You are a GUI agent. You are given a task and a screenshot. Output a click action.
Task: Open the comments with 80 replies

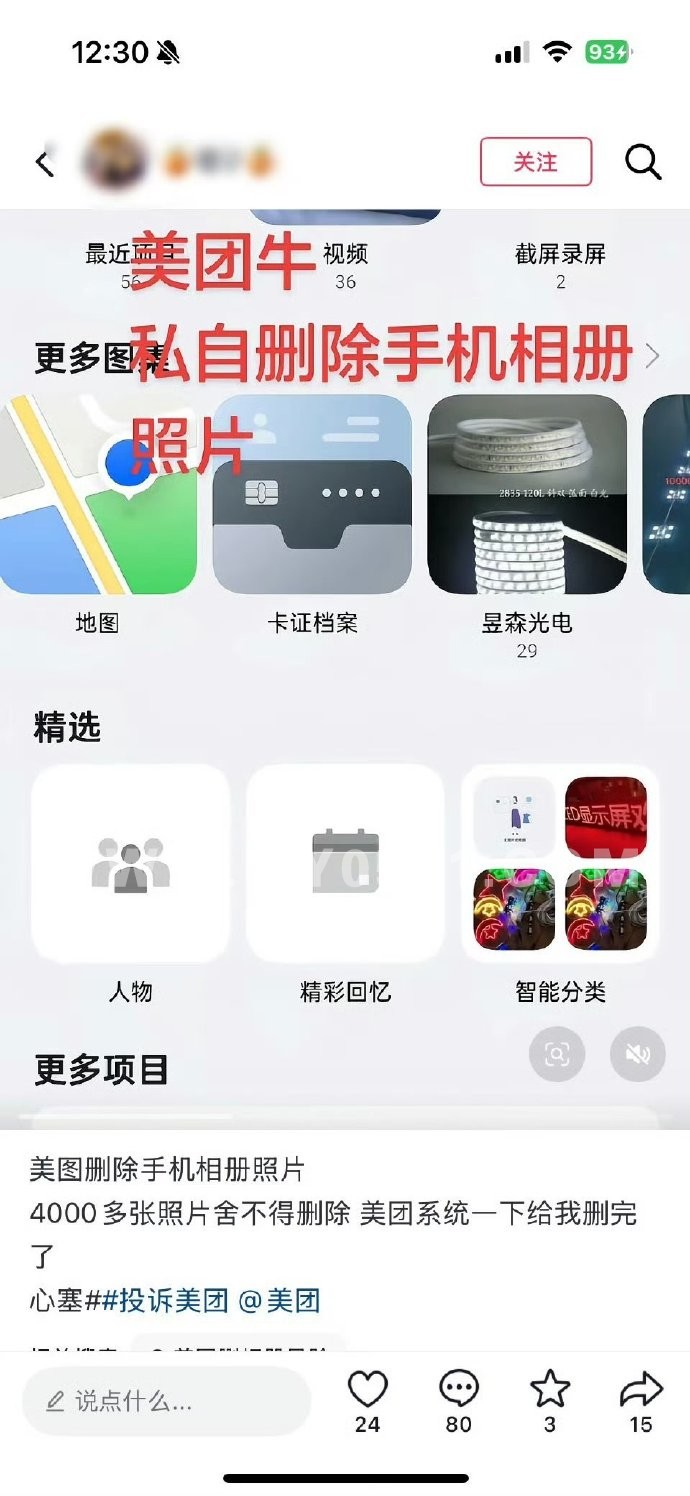(458, 1390)
